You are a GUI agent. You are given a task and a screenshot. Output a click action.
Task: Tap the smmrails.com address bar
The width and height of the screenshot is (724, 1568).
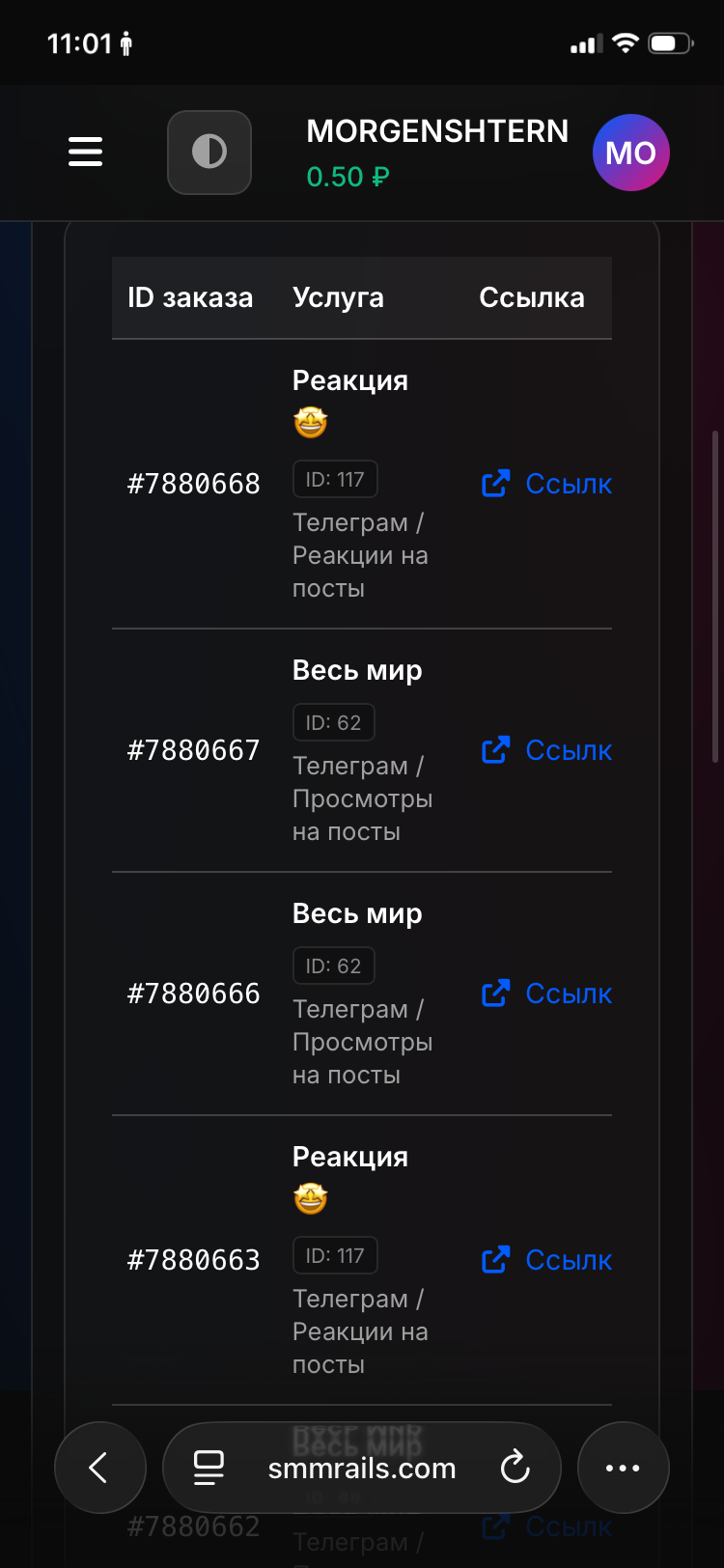(362, 1469)
